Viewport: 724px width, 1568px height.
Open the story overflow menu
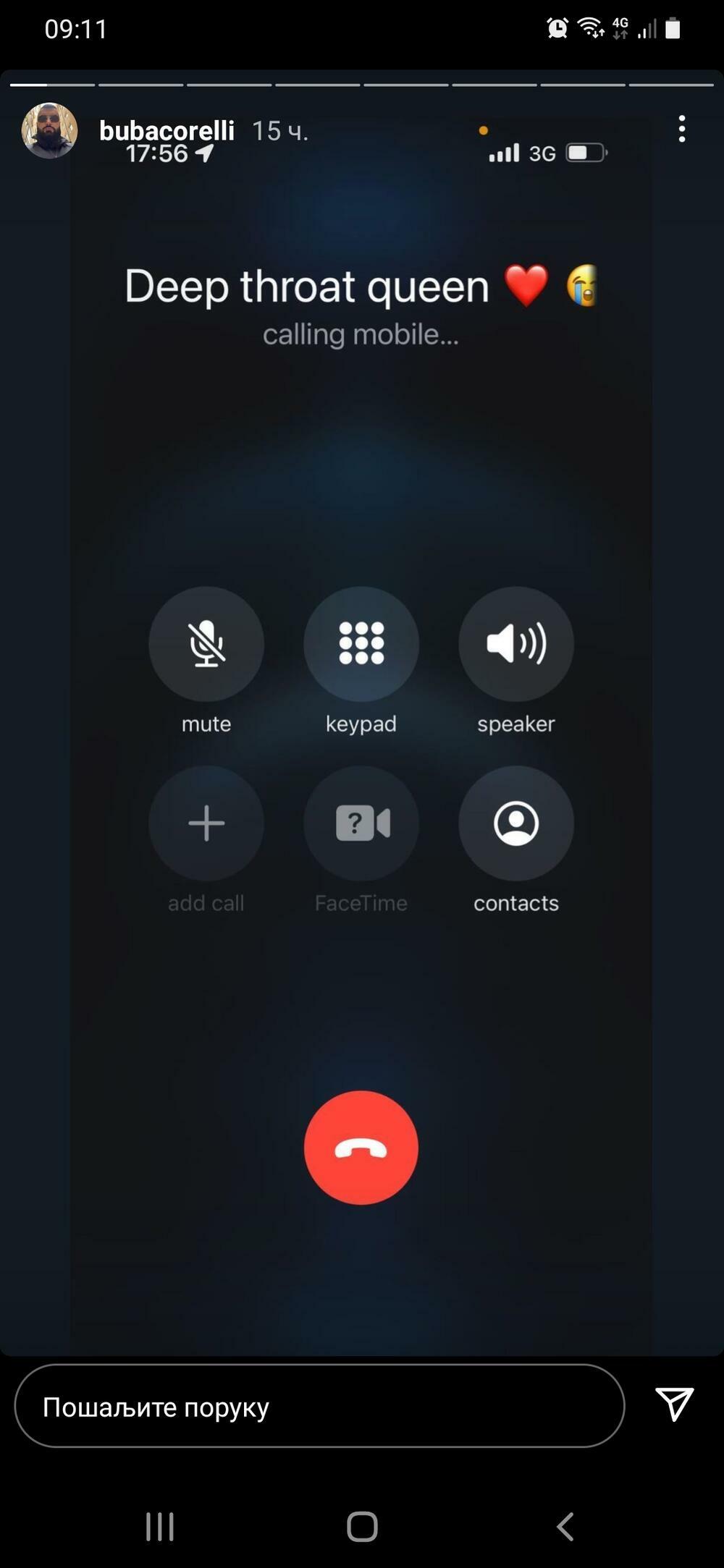(x=681, y=130)
